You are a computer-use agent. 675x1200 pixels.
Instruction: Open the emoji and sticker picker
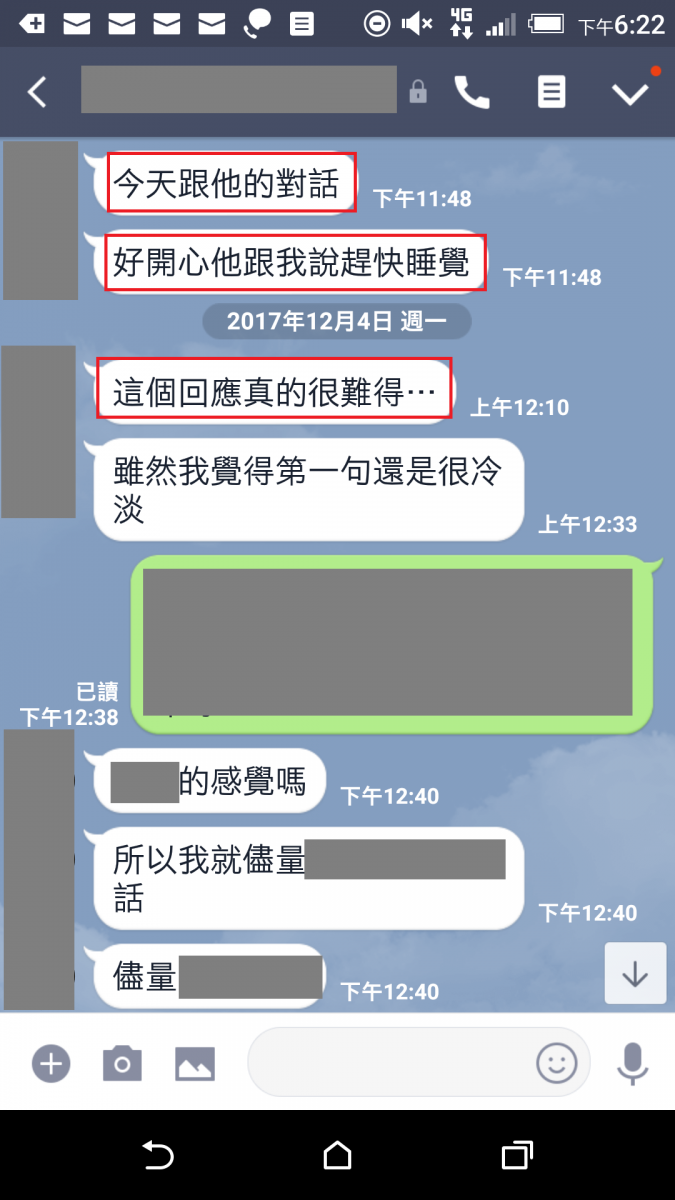pos(557,1062)
